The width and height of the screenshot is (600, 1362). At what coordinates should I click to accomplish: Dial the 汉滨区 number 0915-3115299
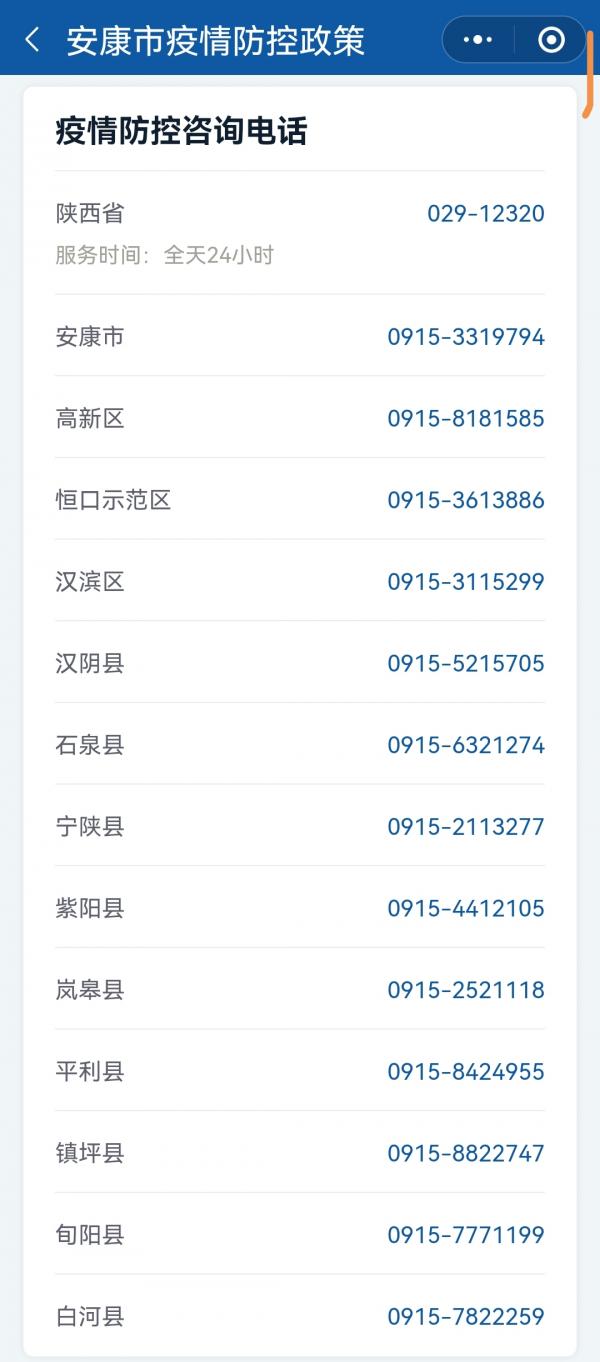pyautogui.click(x=466, y=582)
